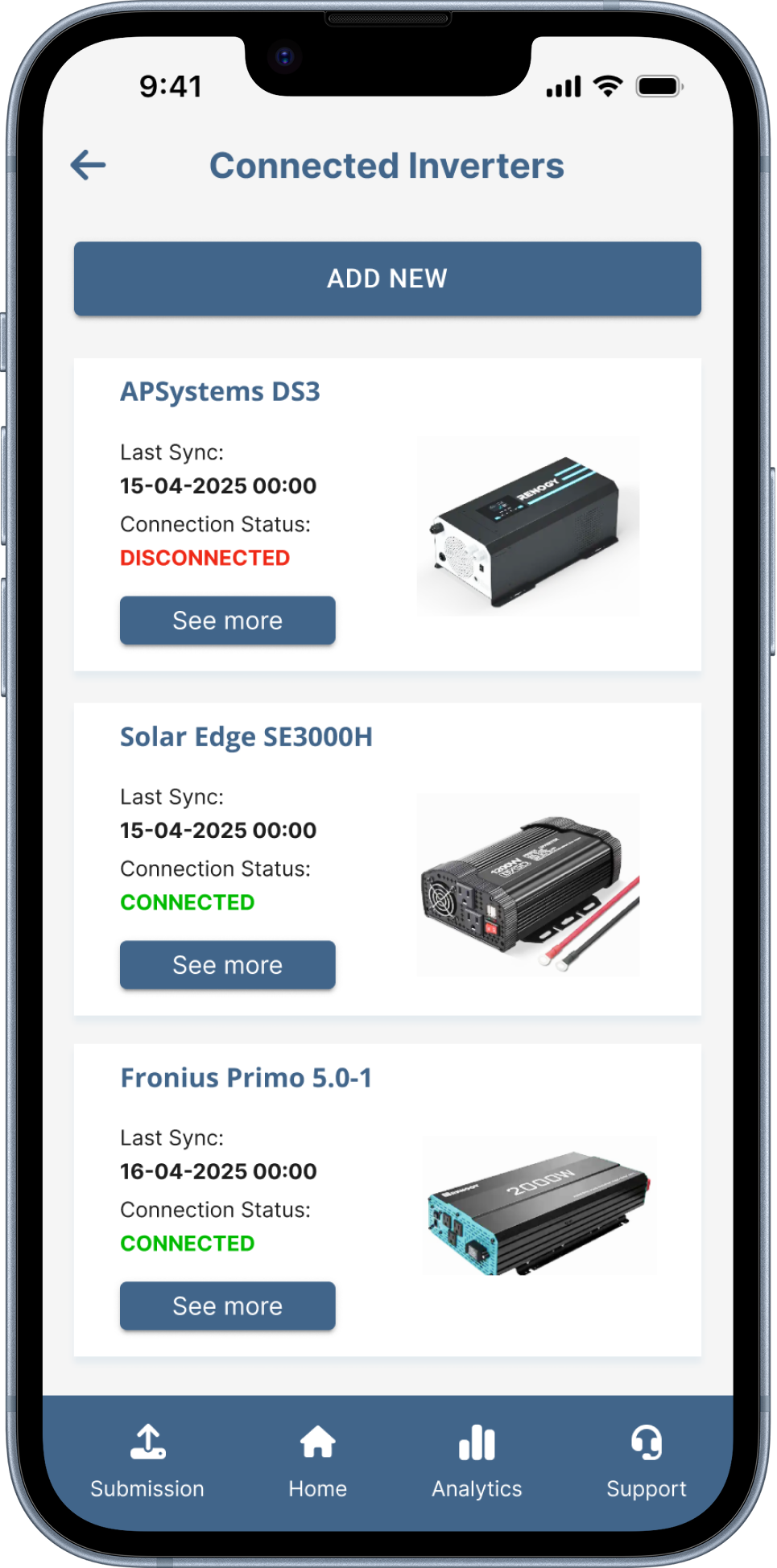The image size is (777, 1568).
Task: Select the Home icon in bottom navigation
Action: tap(317, 1443)
